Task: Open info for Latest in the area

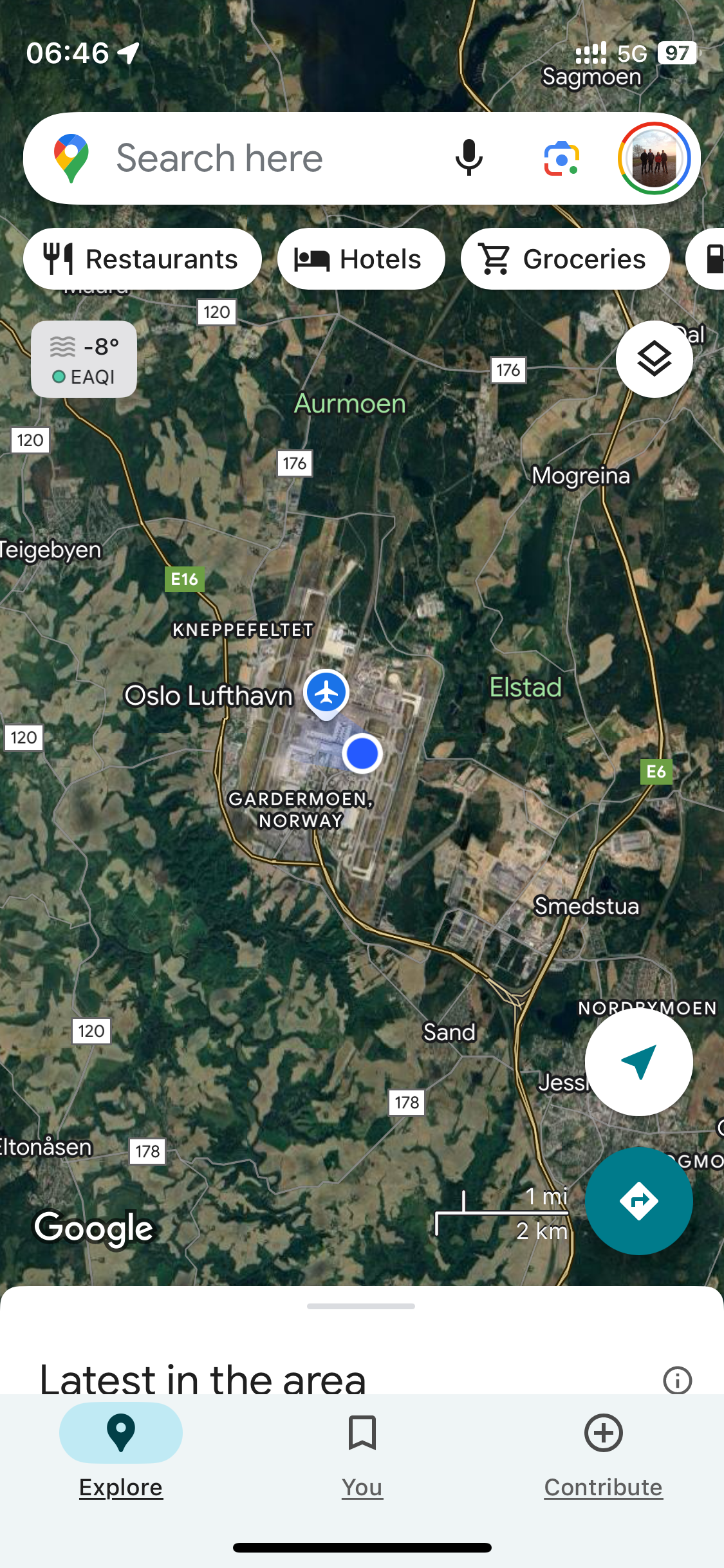Action: [677, 1380]
